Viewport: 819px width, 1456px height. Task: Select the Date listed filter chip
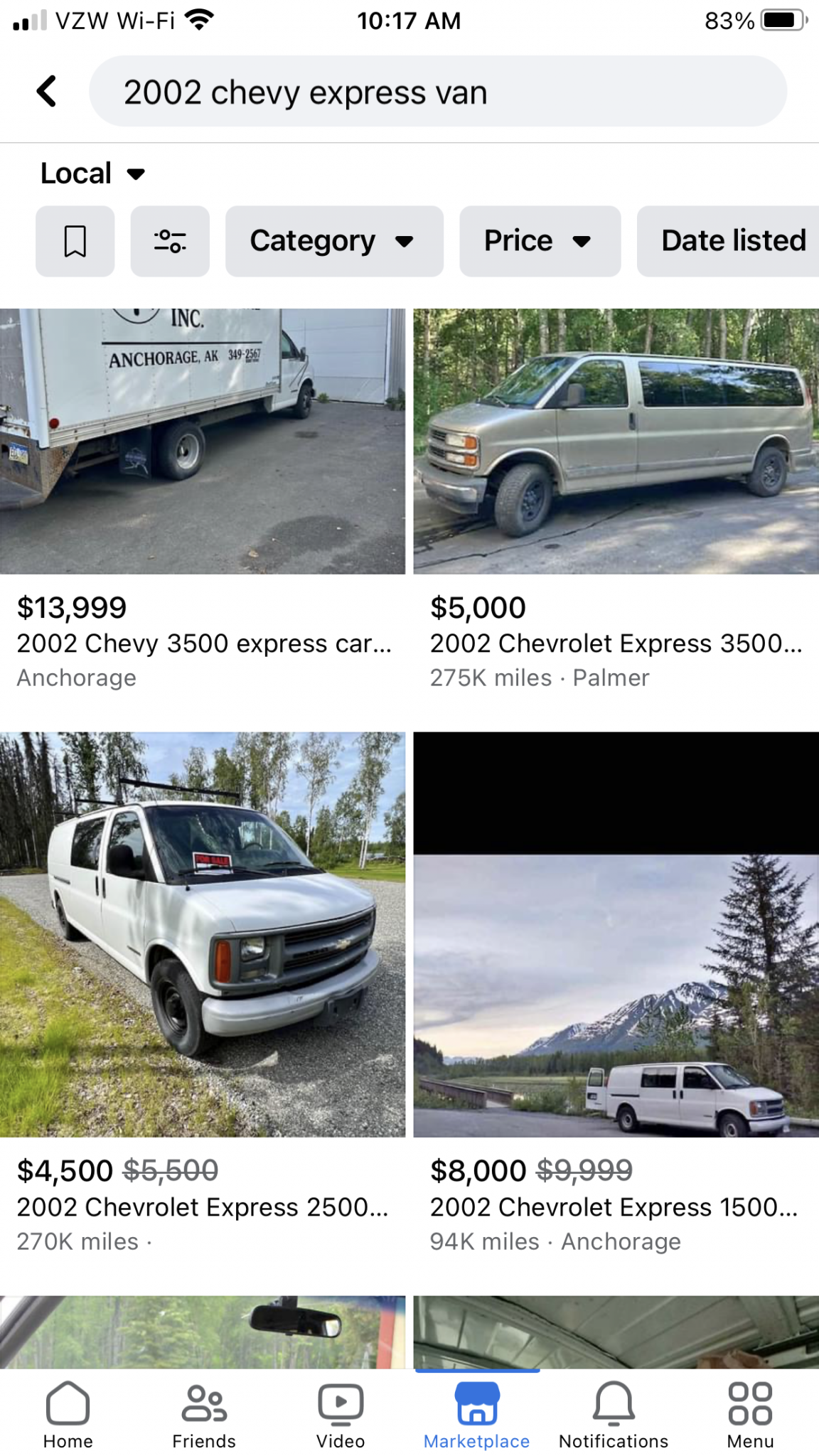click(x=732, y=241)
